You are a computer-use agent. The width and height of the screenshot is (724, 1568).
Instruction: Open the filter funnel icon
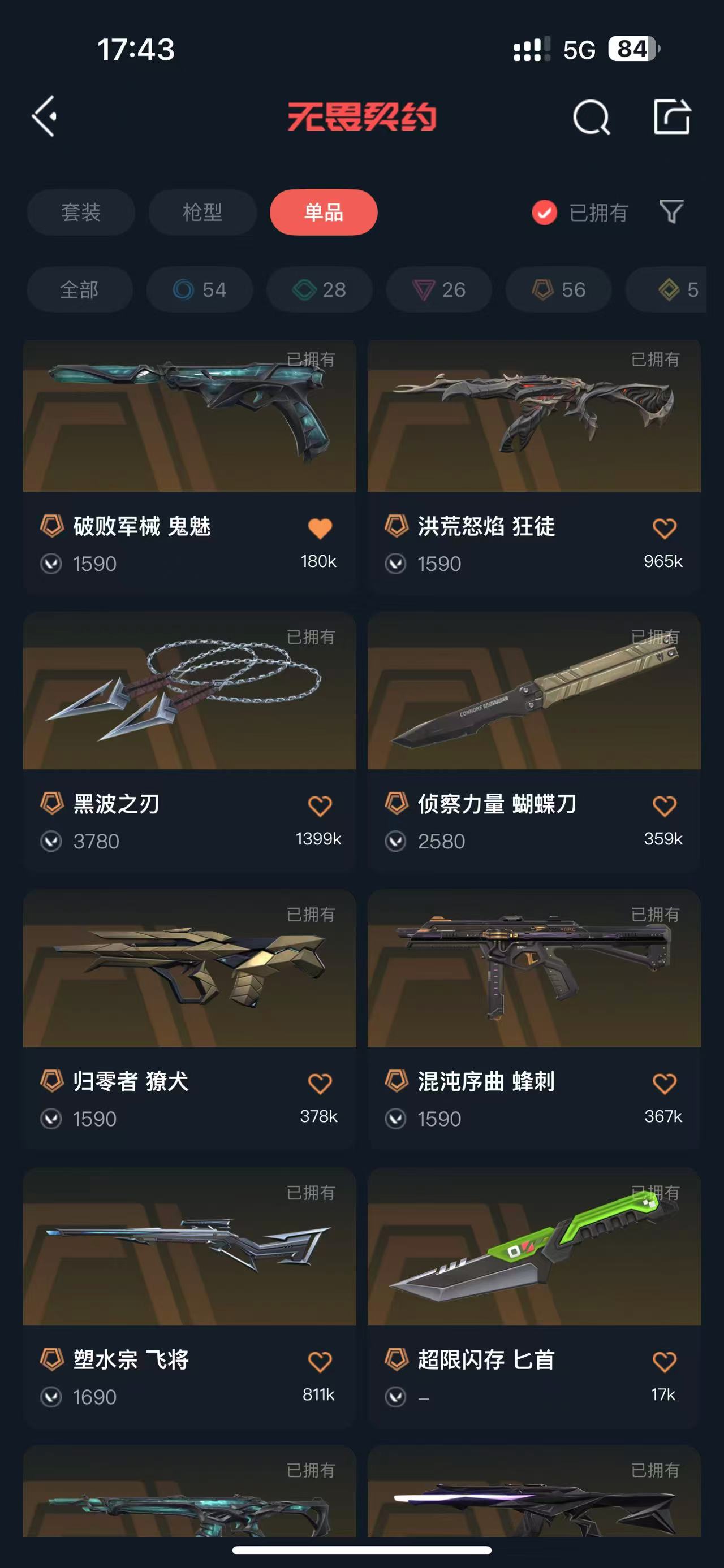(671, 212)
